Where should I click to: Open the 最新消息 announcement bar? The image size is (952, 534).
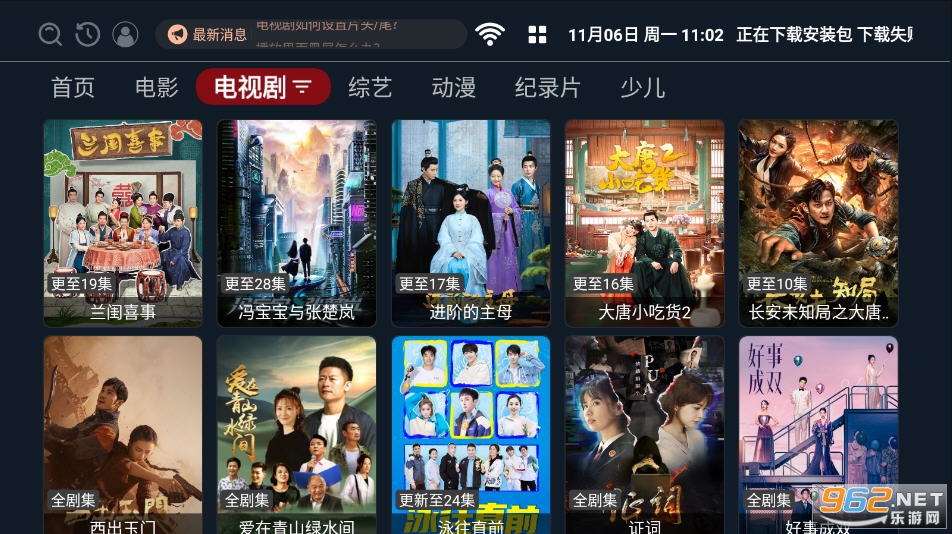click(310, 35)
